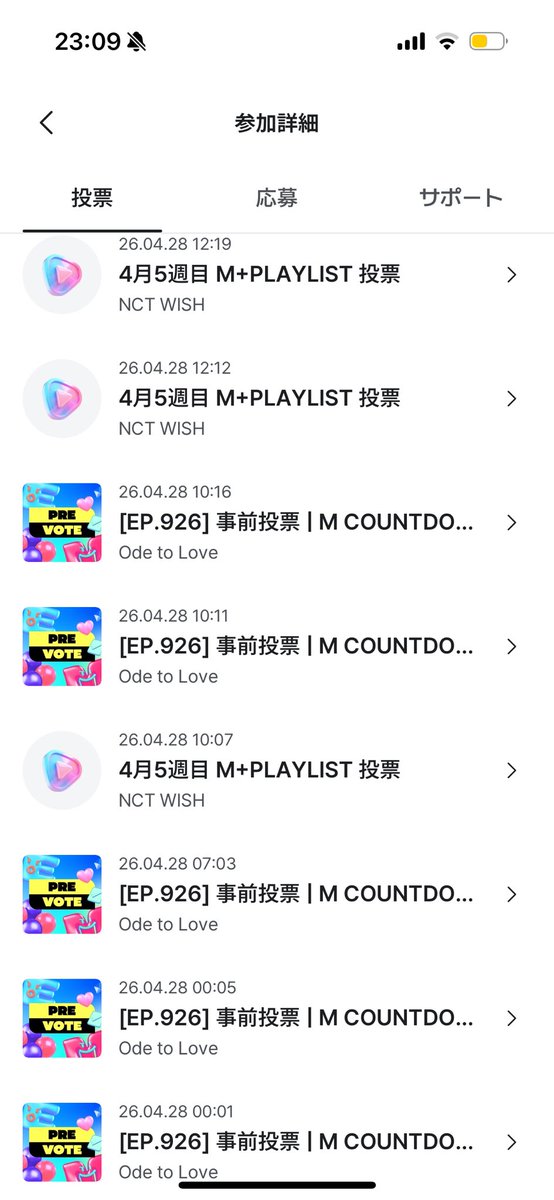Open the EP.926 pre-vote from 07:03

click(277, 894)
